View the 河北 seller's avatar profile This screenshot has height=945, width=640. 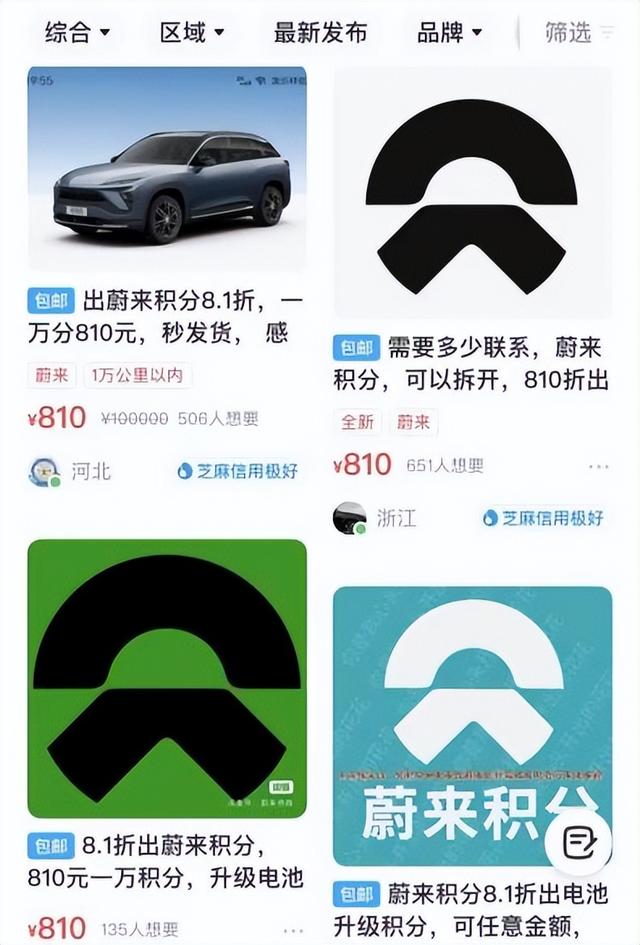44,470
